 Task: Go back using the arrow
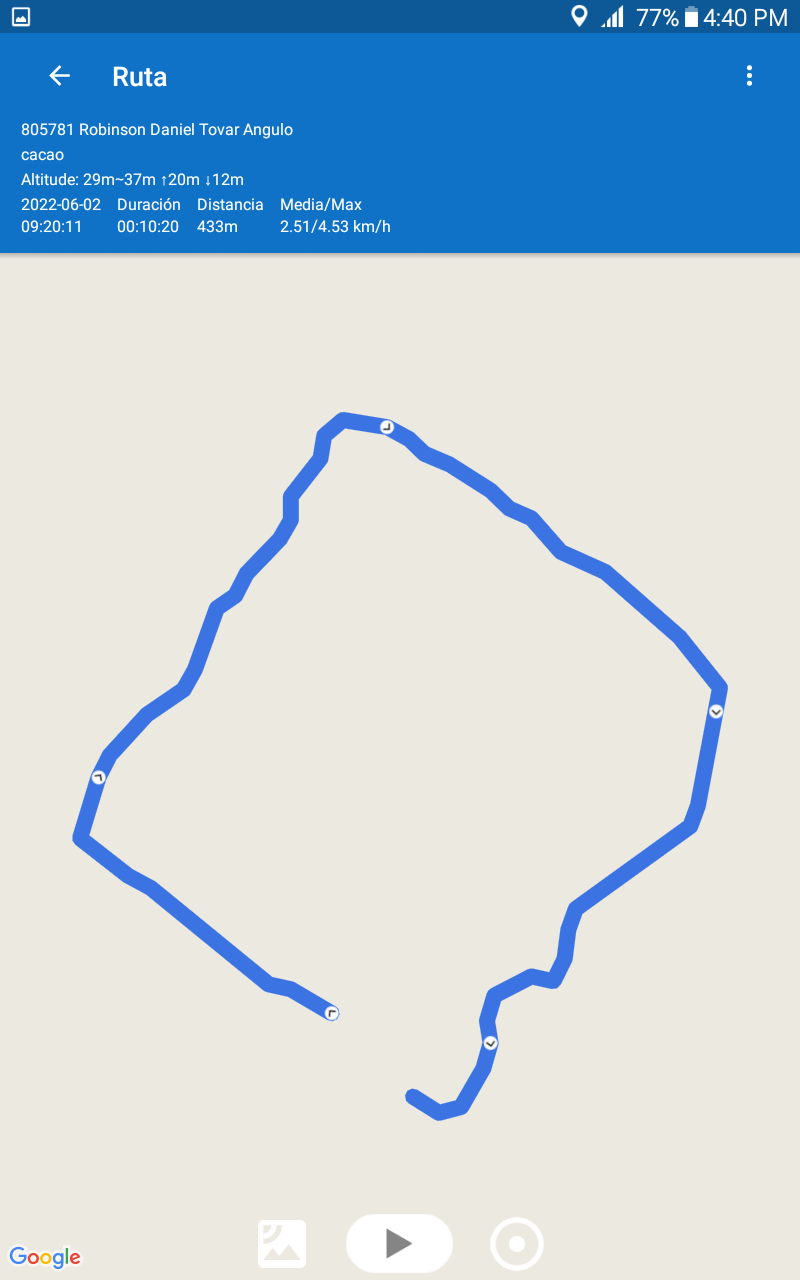click(59, 76)
